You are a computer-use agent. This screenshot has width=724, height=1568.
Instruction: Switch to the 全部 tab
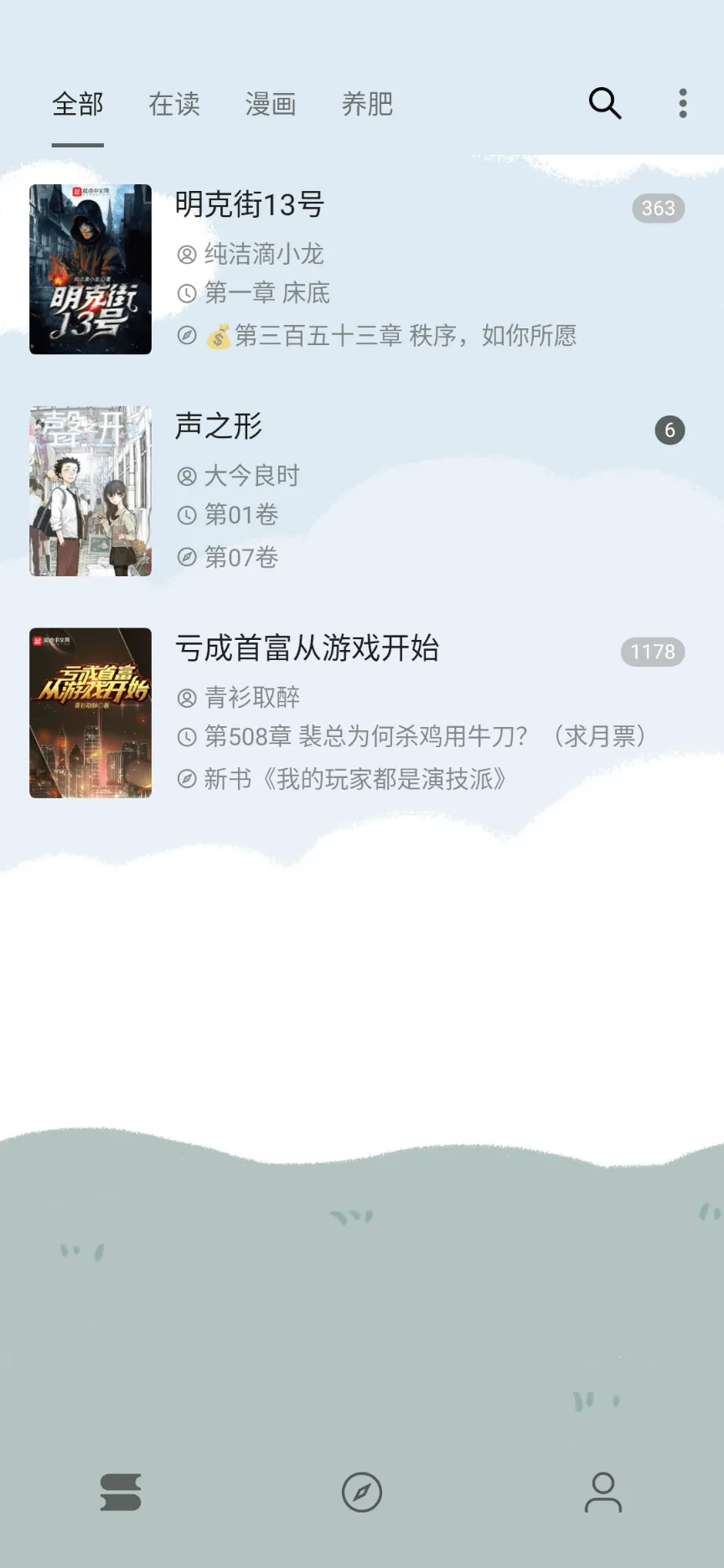78,105
